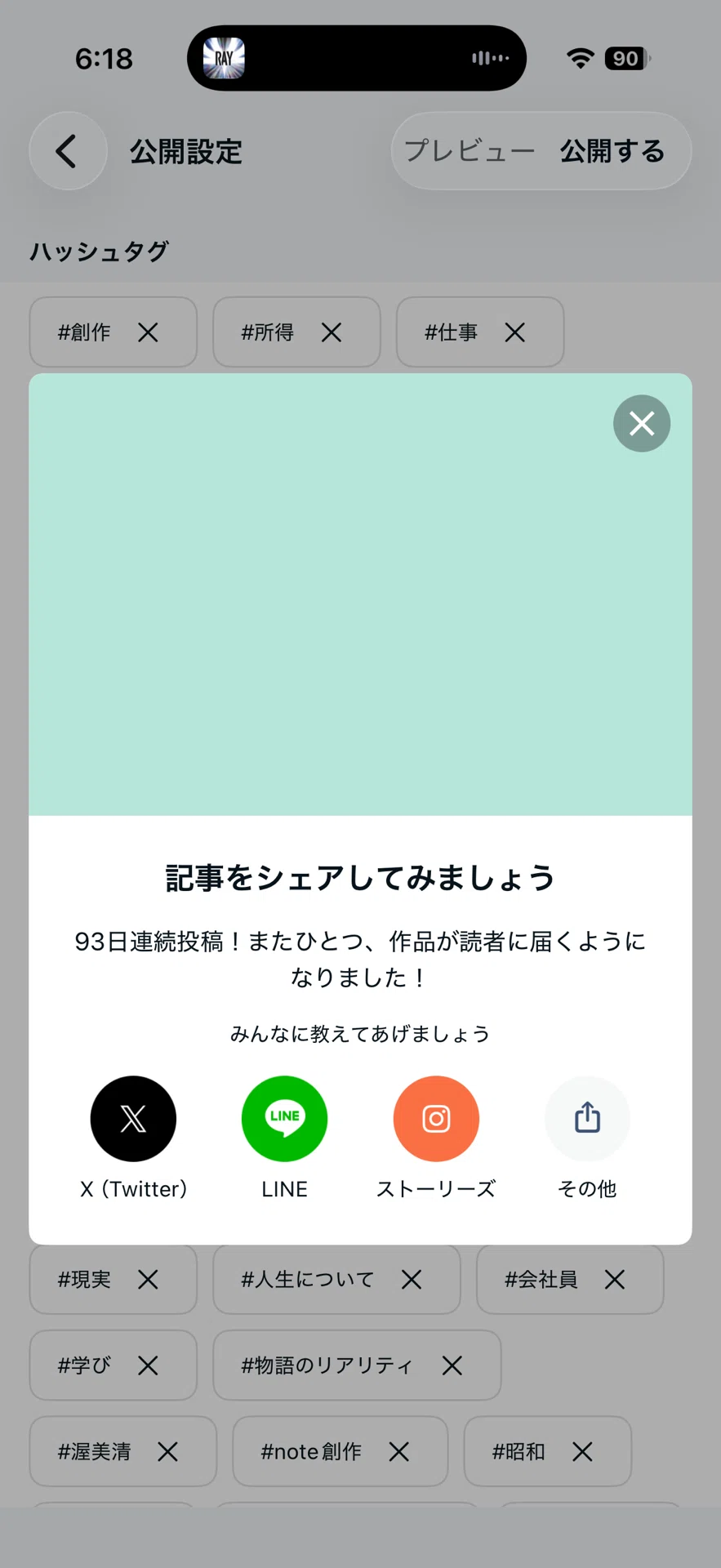Screen dimensions: 721x1568
Task: Open その他 share options
Action: 587,1118
